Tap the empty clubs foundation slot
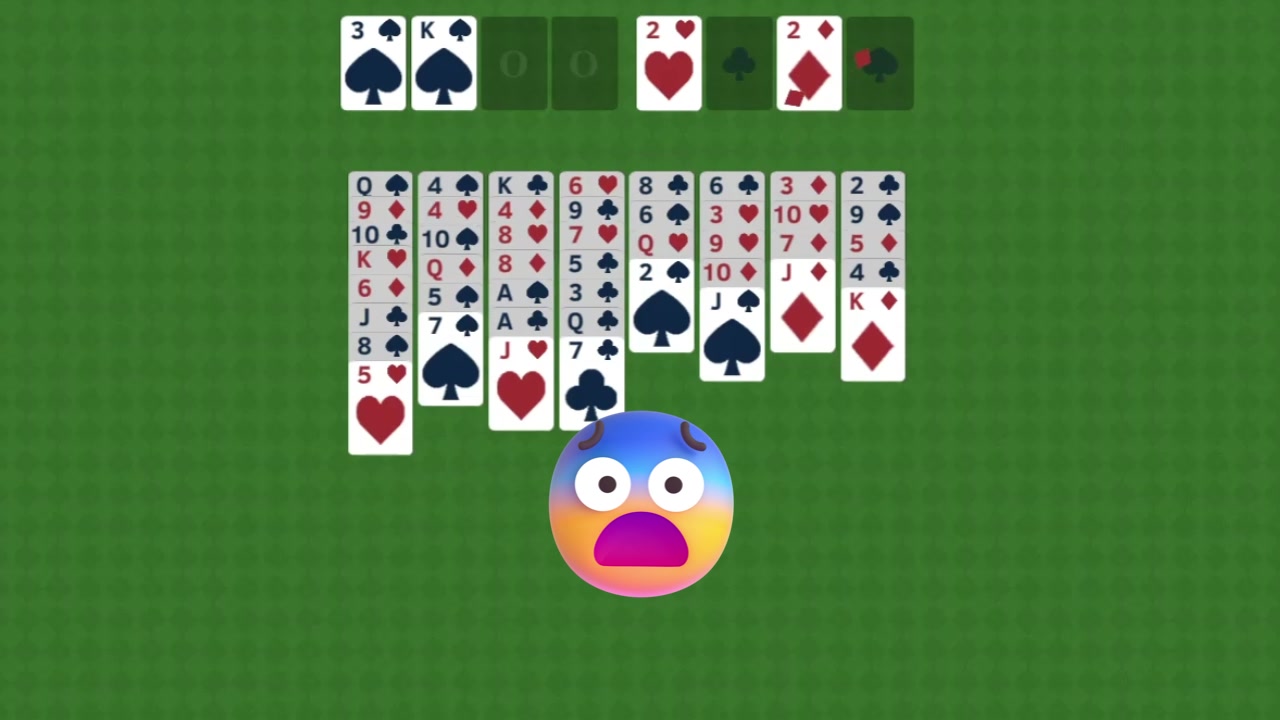 point(739,63)
